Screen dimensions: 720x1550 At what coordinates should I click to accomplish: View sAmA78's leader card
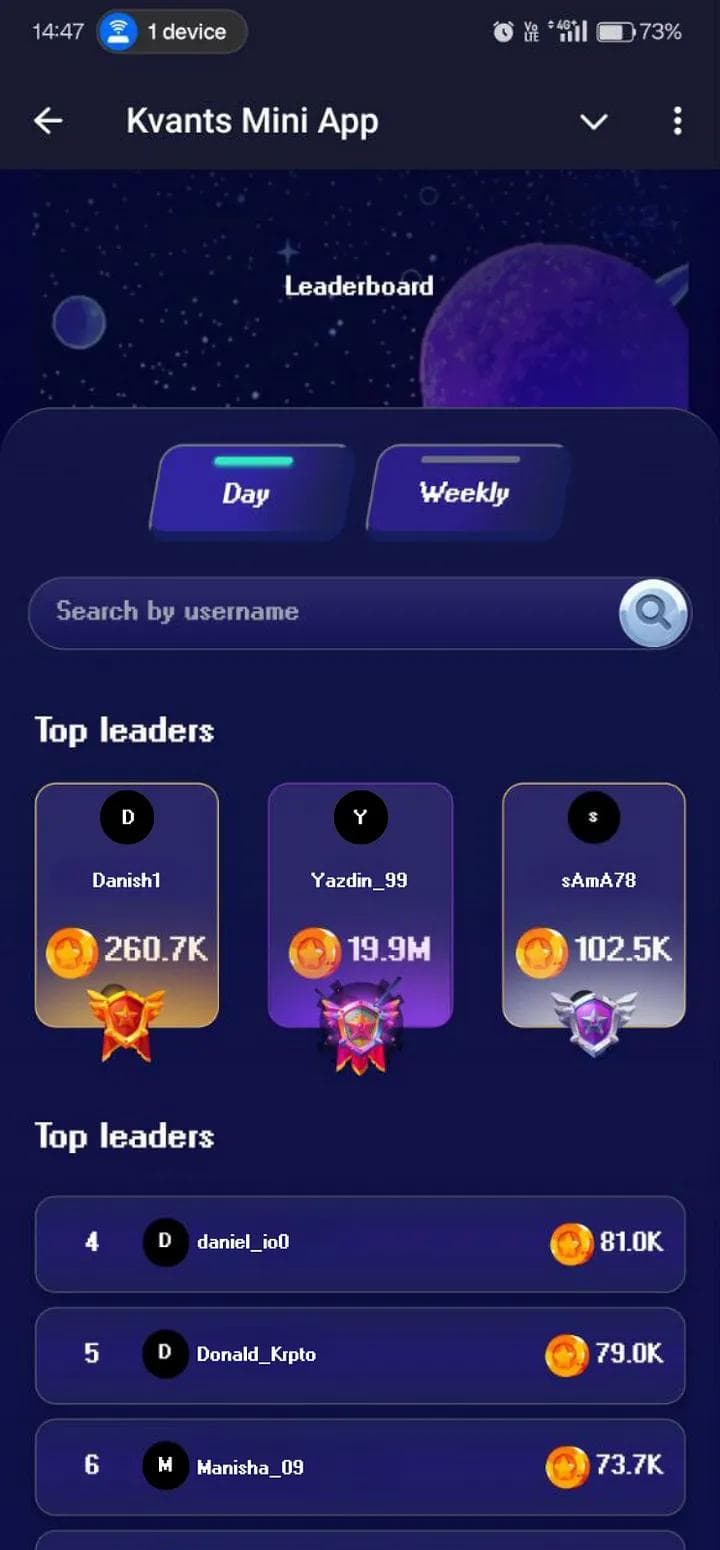[x=594, y=904]
